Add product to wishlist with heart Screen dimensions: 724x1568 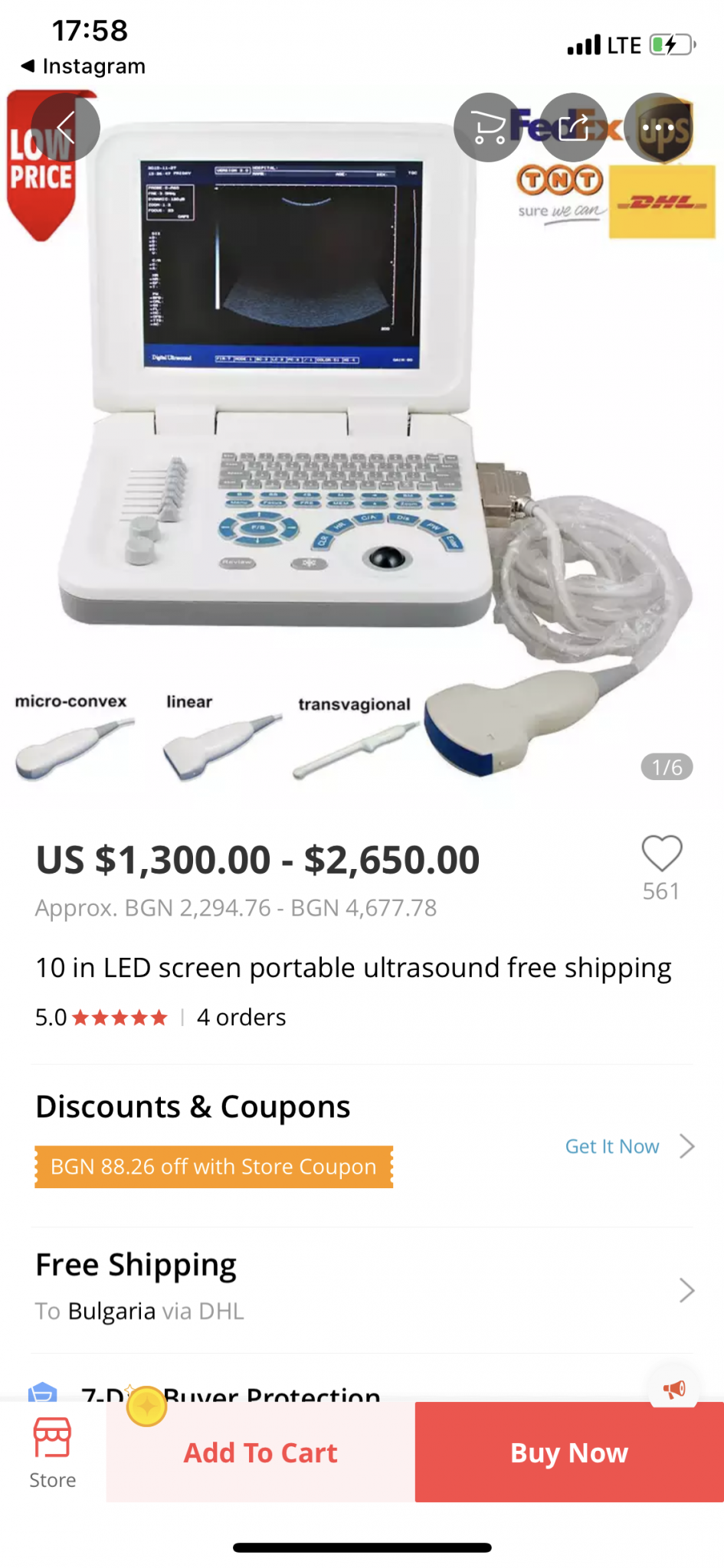(661, 854)
